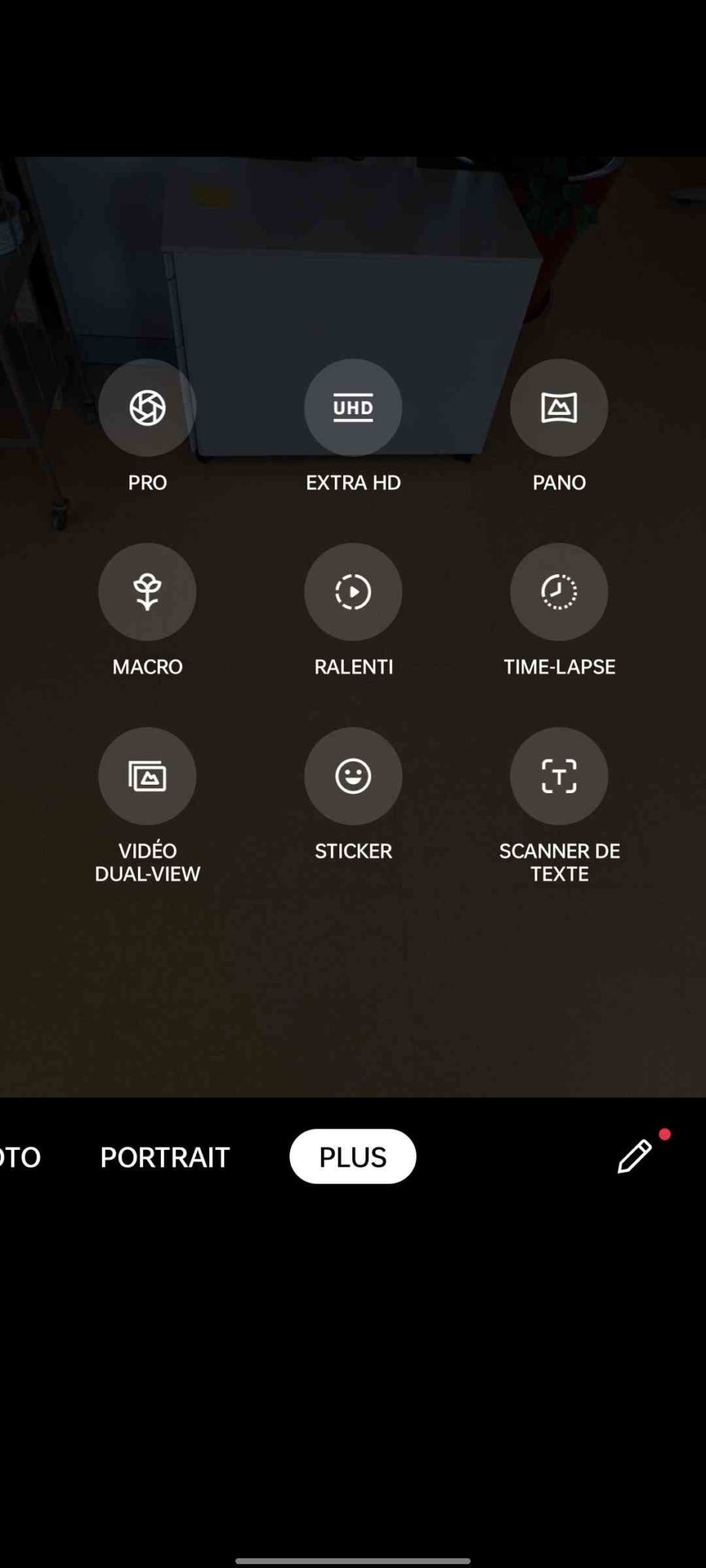706x1568 pixels.
Task: Switch to PANO mode
Action: (559, 407)
